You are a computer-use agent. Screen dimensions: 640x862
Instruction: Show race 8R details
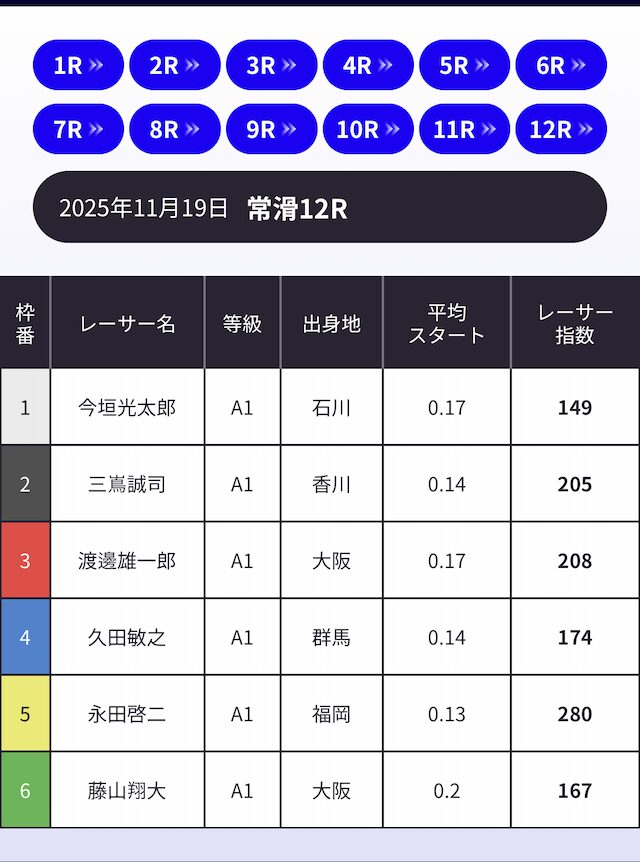coord(175,129)
